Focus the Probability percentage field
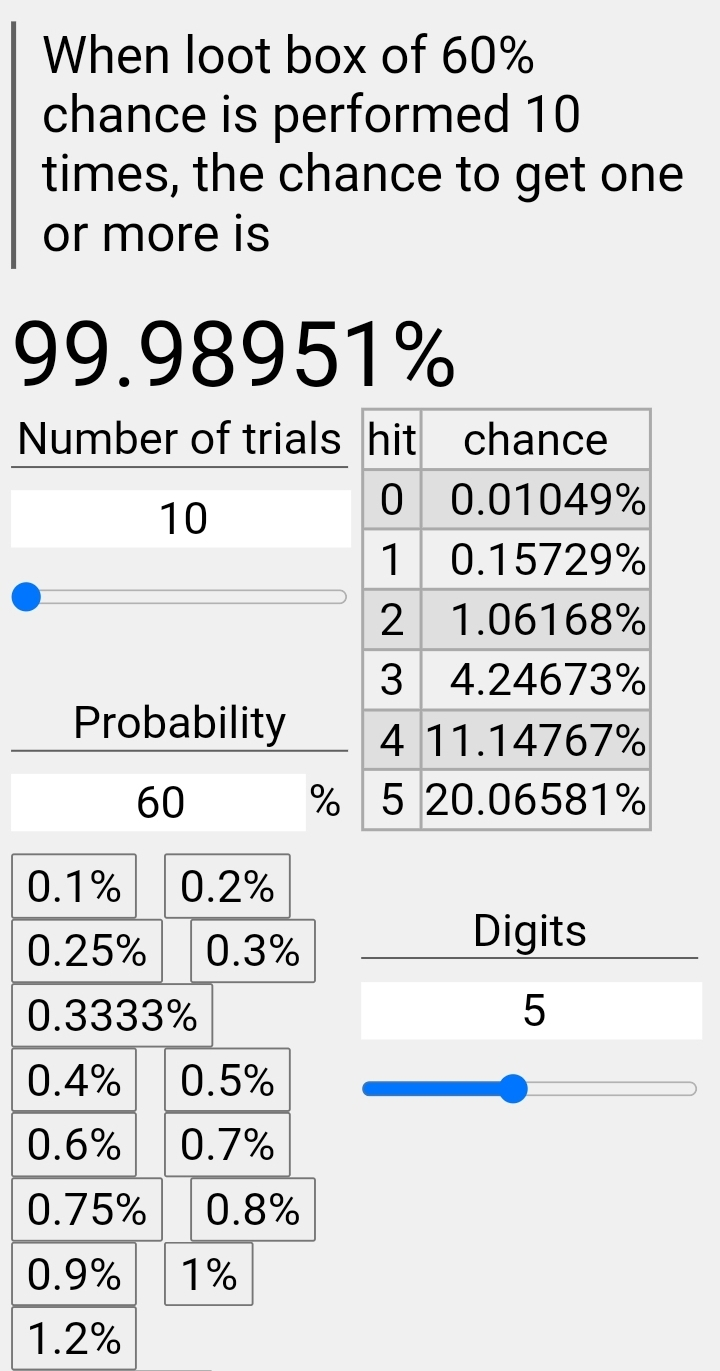720x1371 pixels. 159,802
